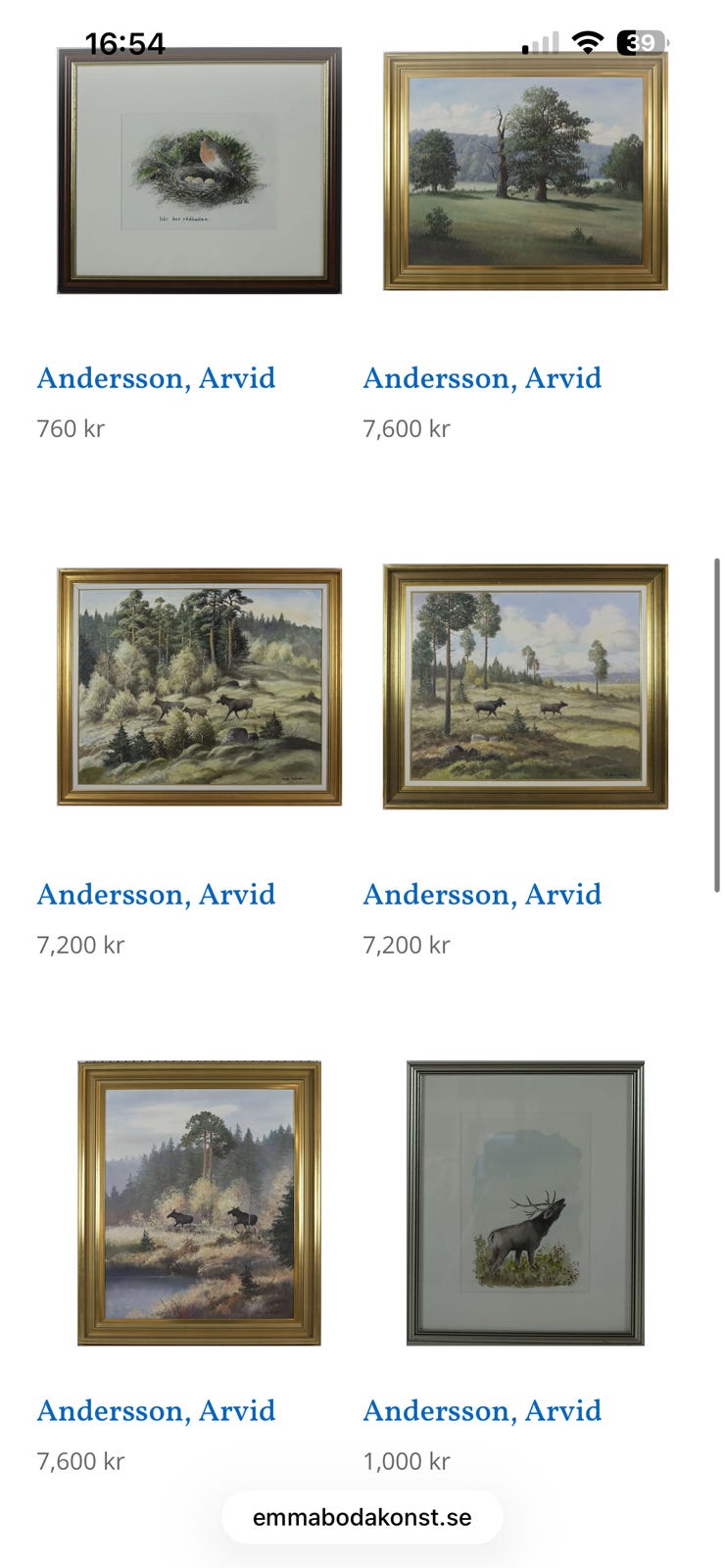The image size is (725, 1568).
Task: Tap the battery indicator showing 39
Action: pos(637,41)
